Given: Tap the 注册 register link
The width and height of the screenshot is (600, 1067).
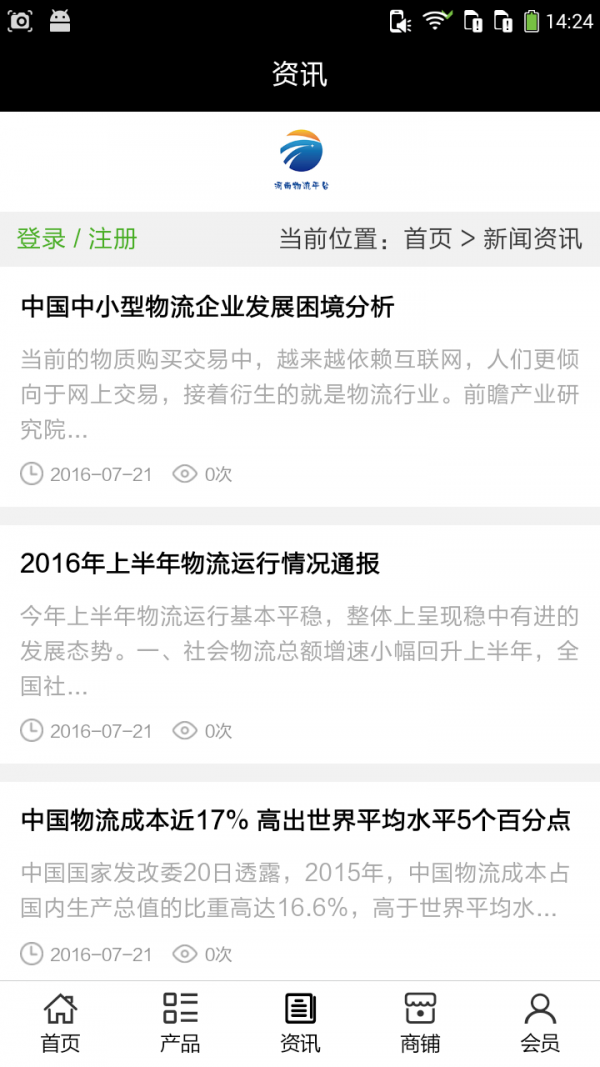Looking at the screenshot, I should click(112, 239).
